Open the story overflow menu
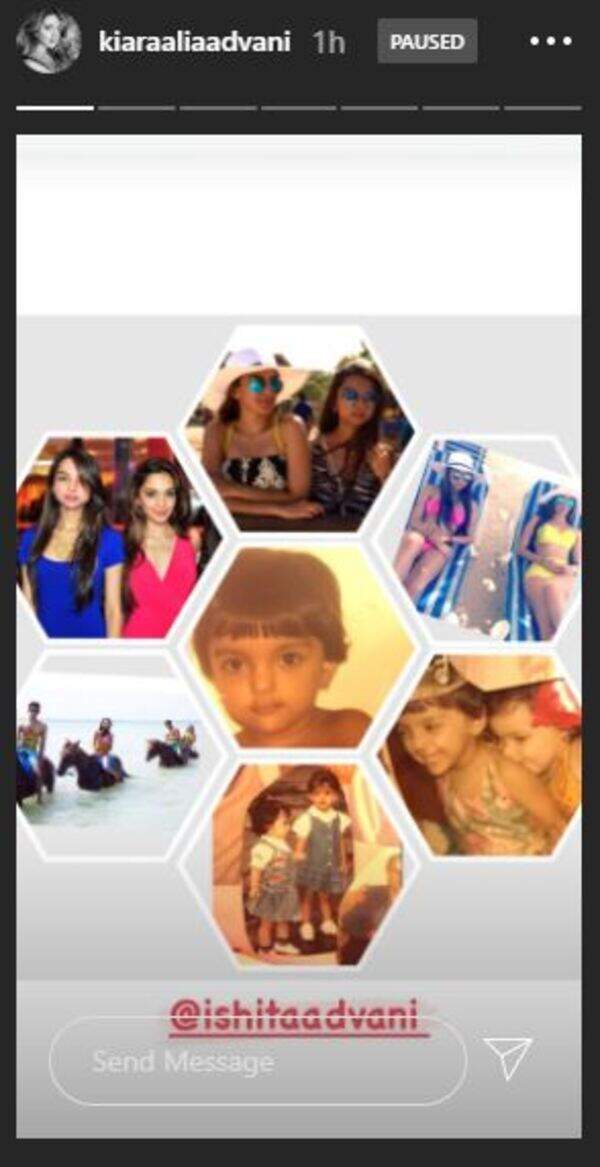The image size is (600, 1167). [550, 42]
